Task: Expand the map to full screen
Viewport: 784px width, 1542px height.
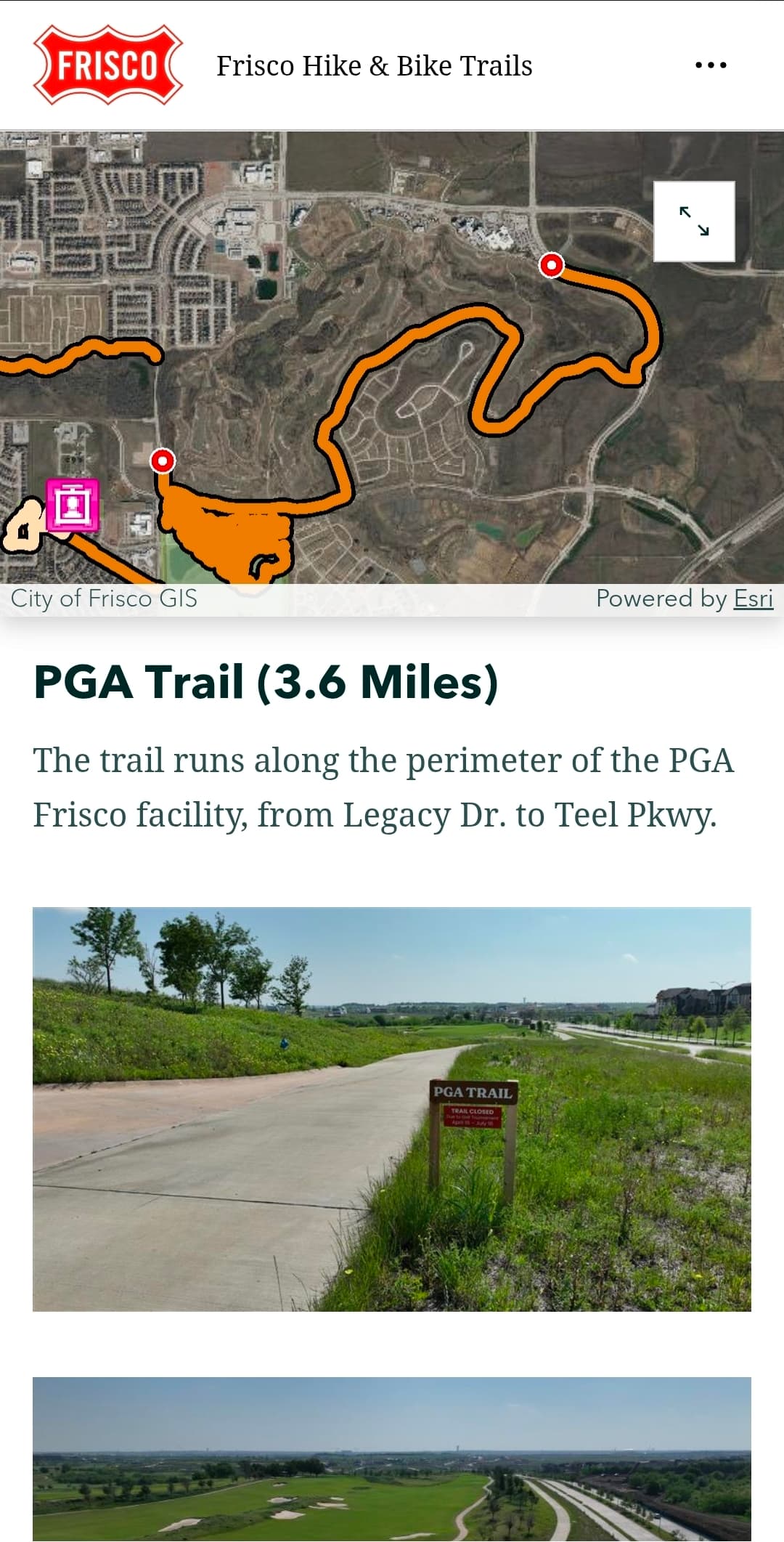Action: 694,222
